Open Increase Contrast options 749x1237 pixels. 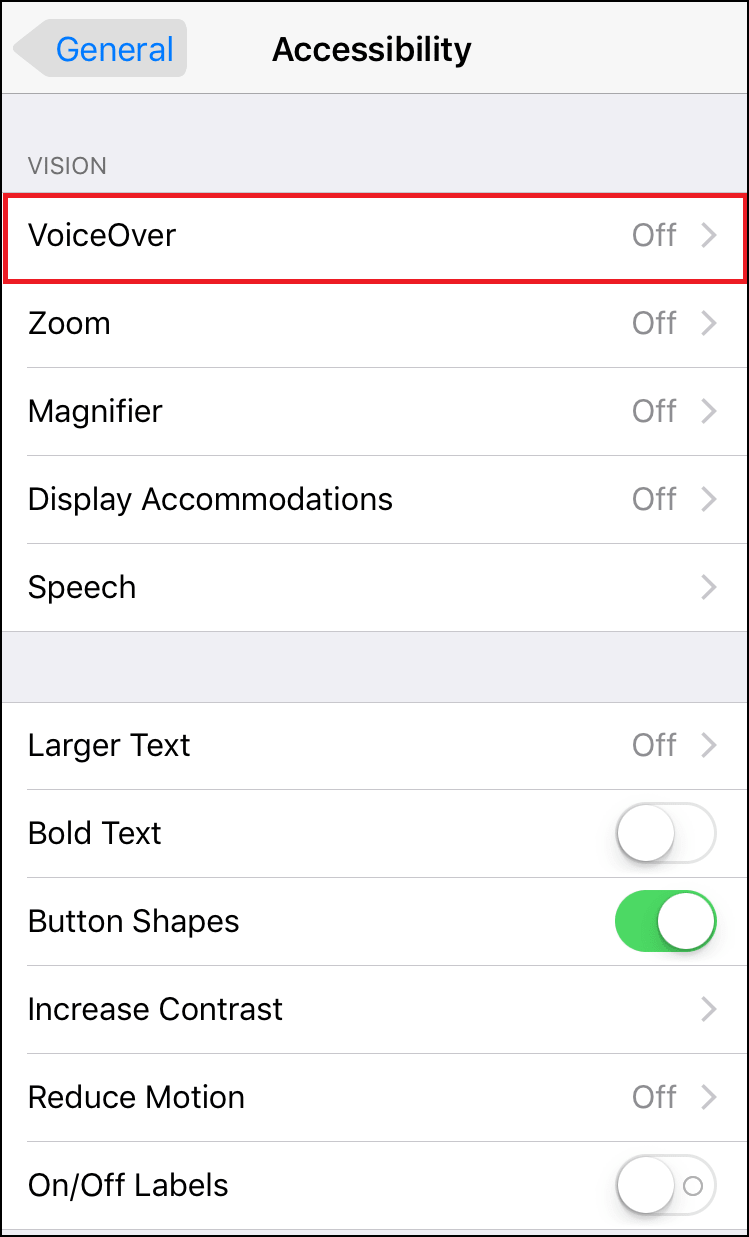pos(375,1009)
